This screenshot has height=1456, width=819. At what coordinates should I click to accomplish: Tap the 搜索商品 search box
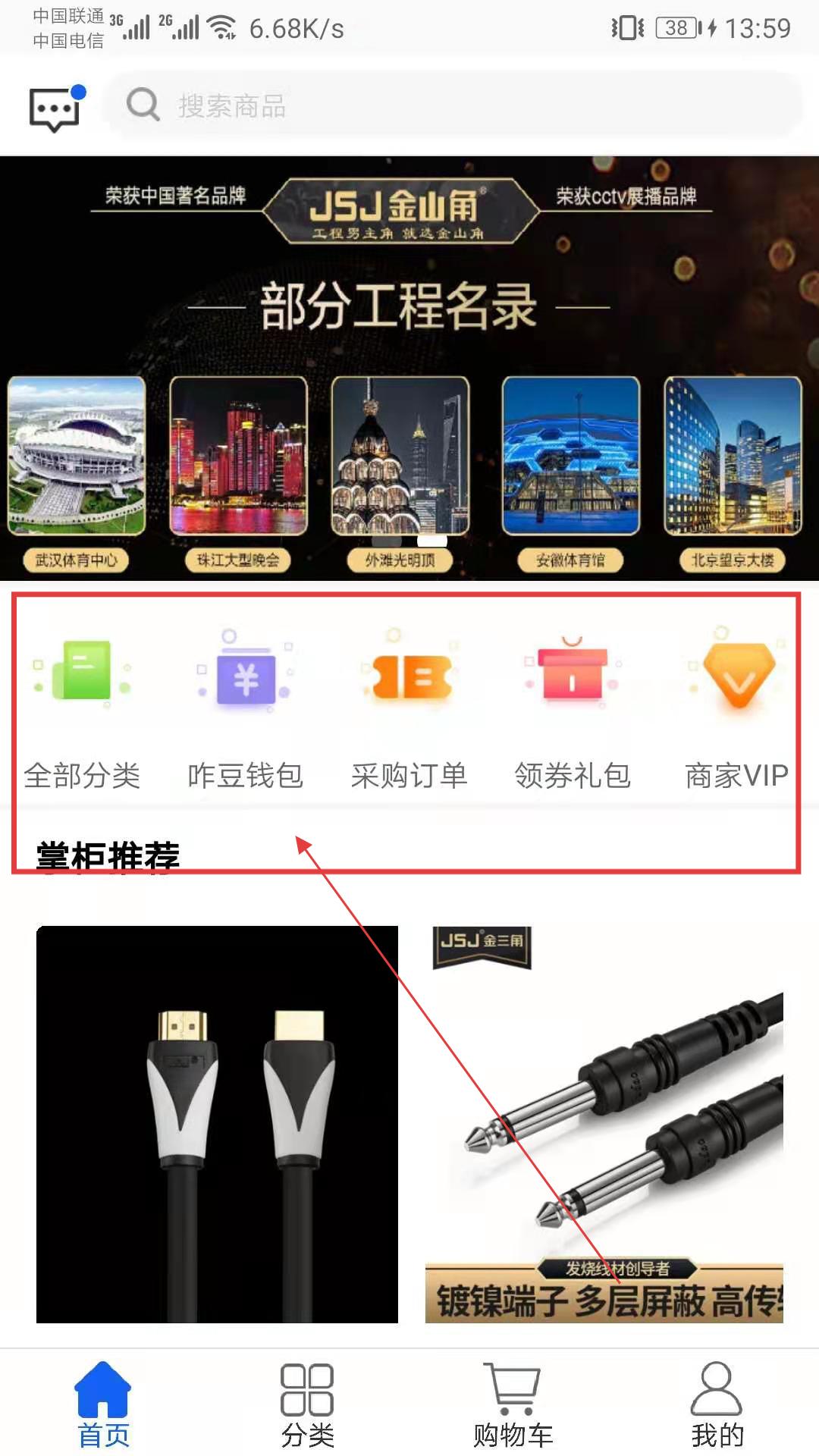[453, 105]
